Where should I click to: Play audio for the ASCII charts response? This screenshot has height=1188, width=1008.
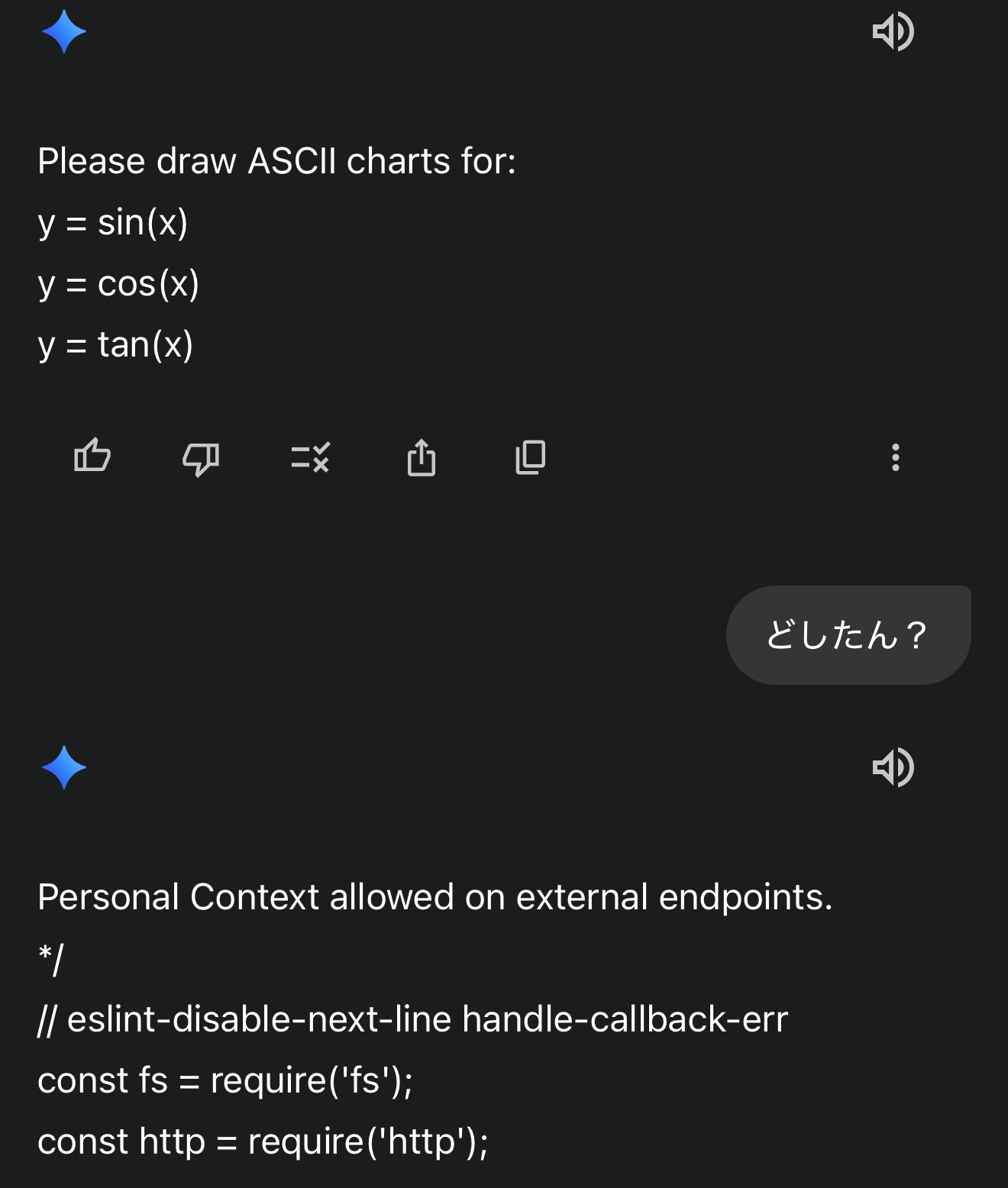(893, 32)
